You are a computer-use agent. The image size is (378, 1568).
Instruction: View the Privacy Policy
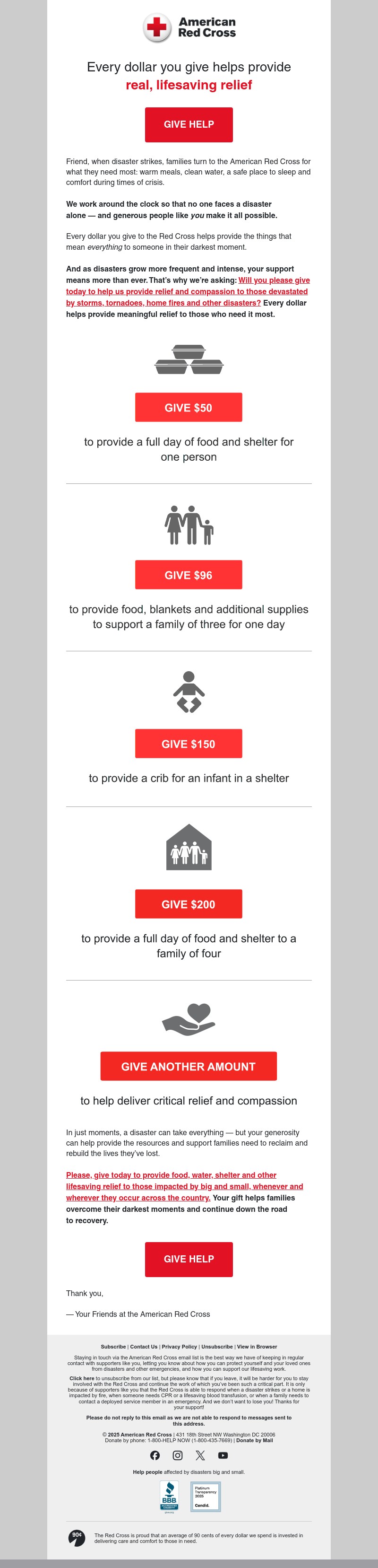tap(179, 1347)
